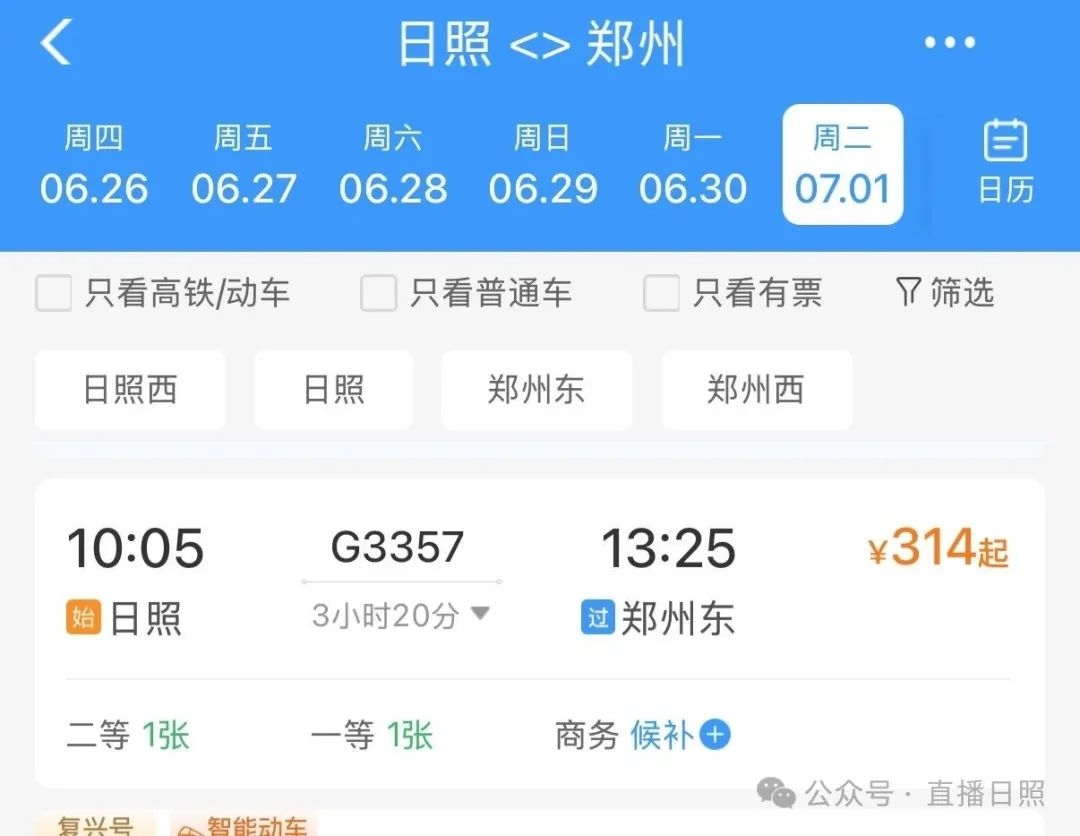The height and width of the screenshot is (836, 1080).
Task: Select date 周五 06.27
Action: coord(243,165)
